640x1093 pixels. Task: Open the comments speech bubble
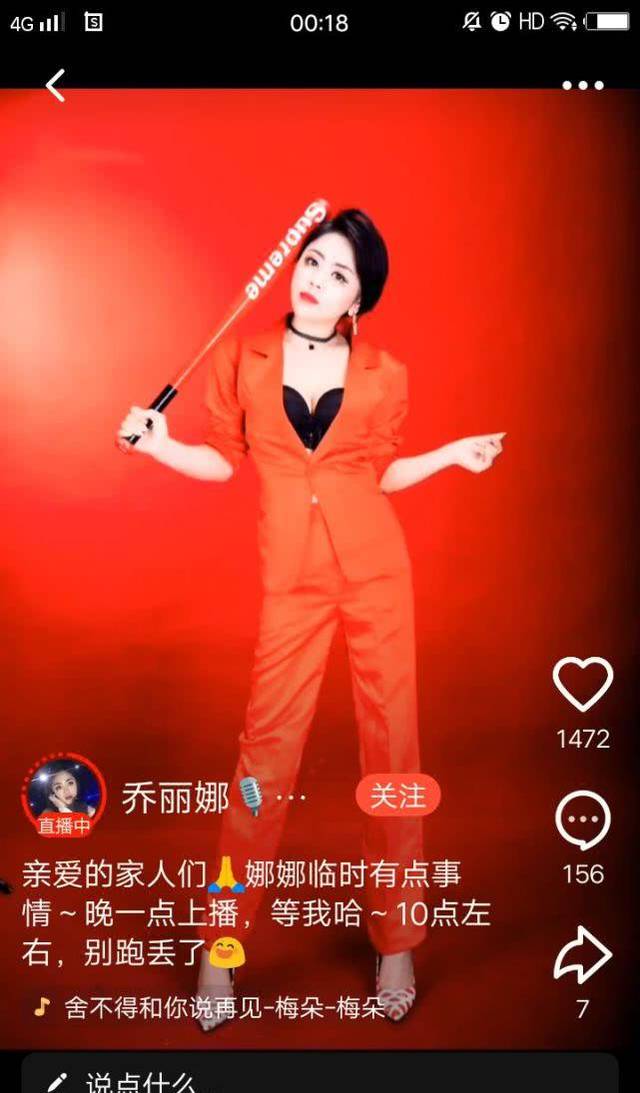click(x=582, y=821)
